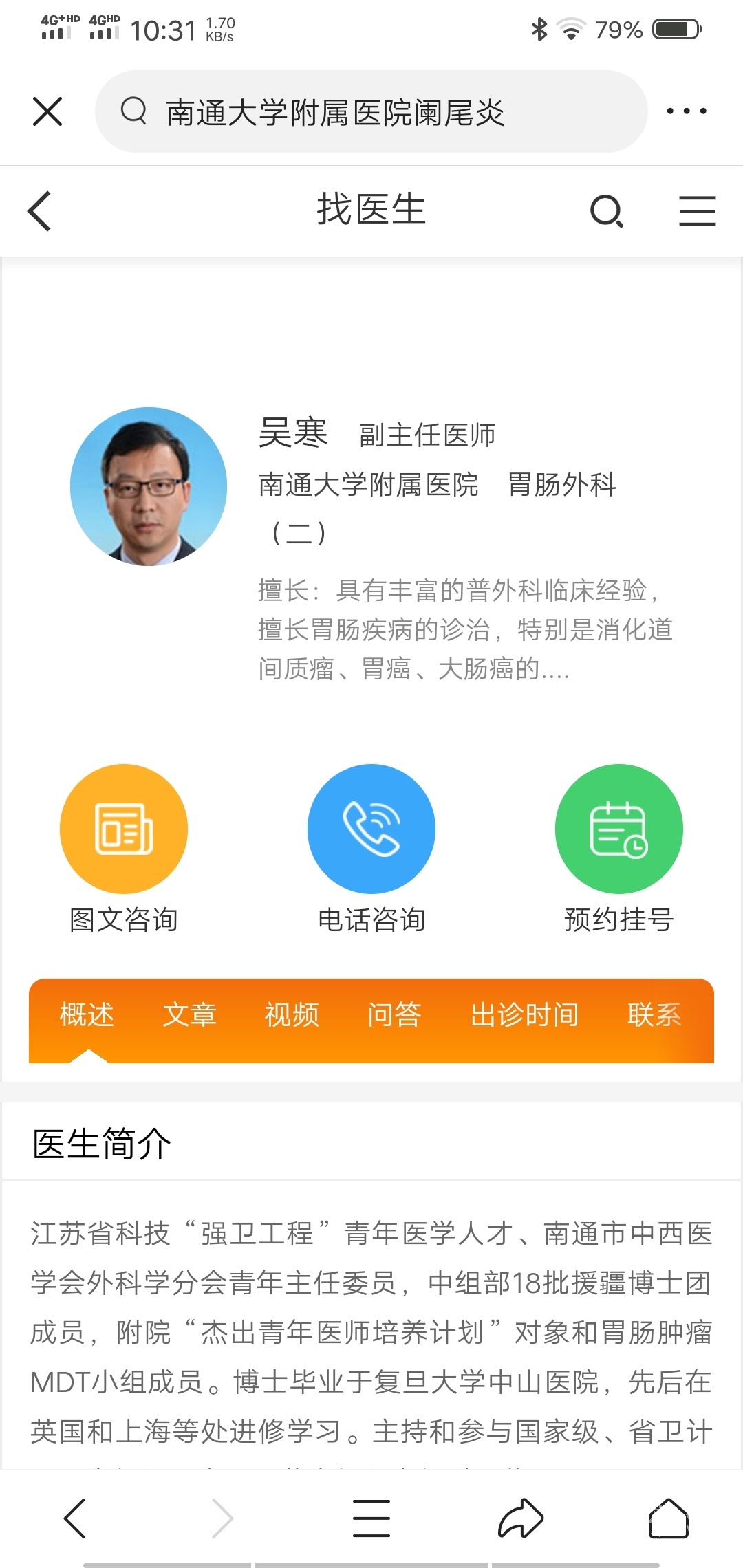Tap the search field showing 南通大学附属医院阑尾炎
Image resolution: width=743 pixels, height=1568 pixels.
[x=371, y=111]
